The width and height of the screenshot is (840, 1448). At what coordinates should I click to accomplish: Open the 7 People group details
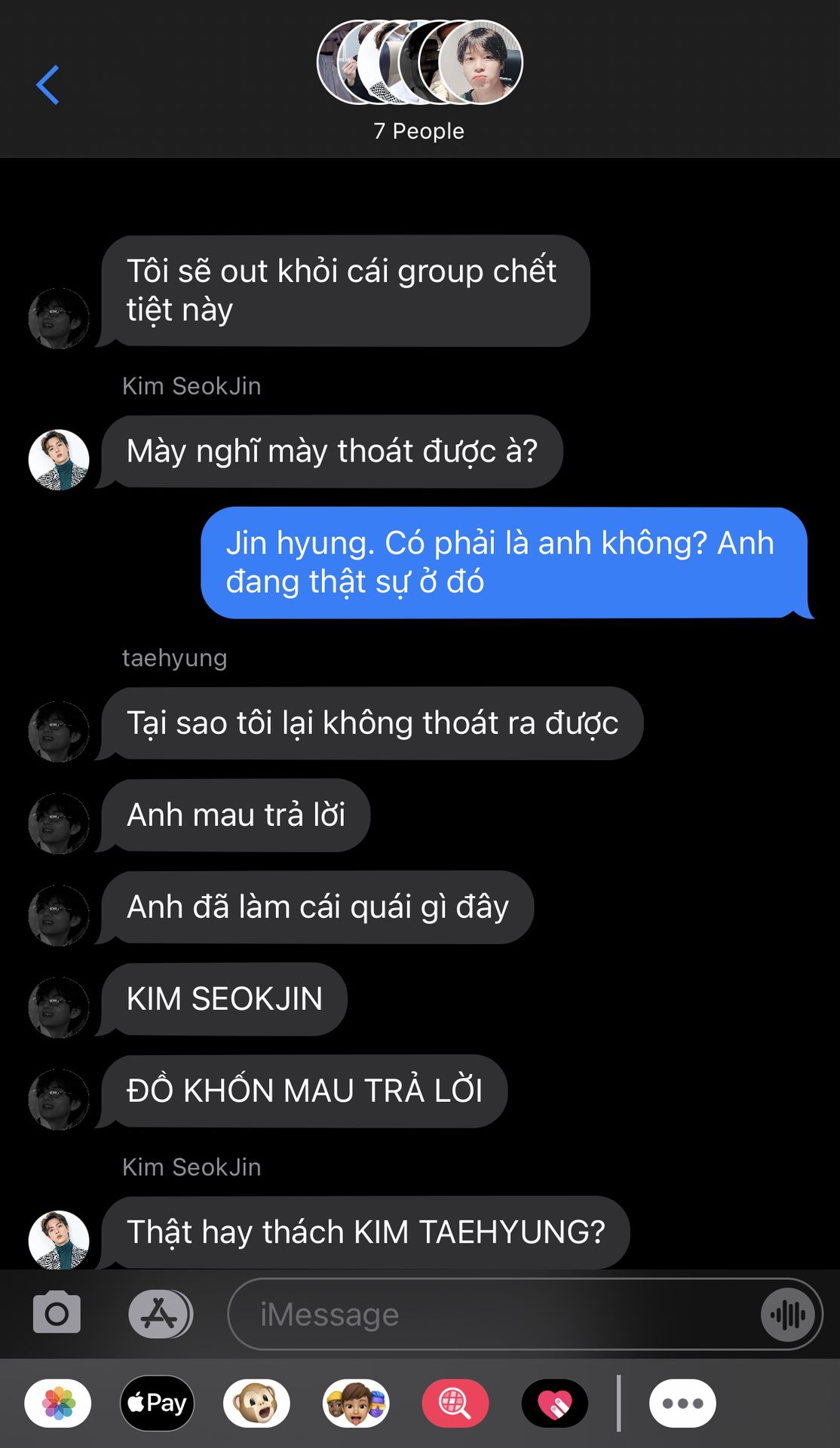pyautogui.click(x=419, y=81)
